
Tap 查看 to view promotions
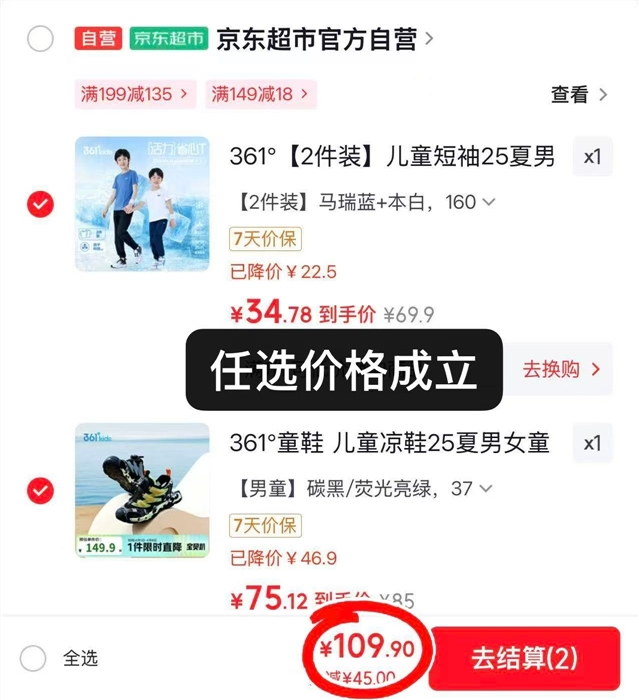point(578,95)
